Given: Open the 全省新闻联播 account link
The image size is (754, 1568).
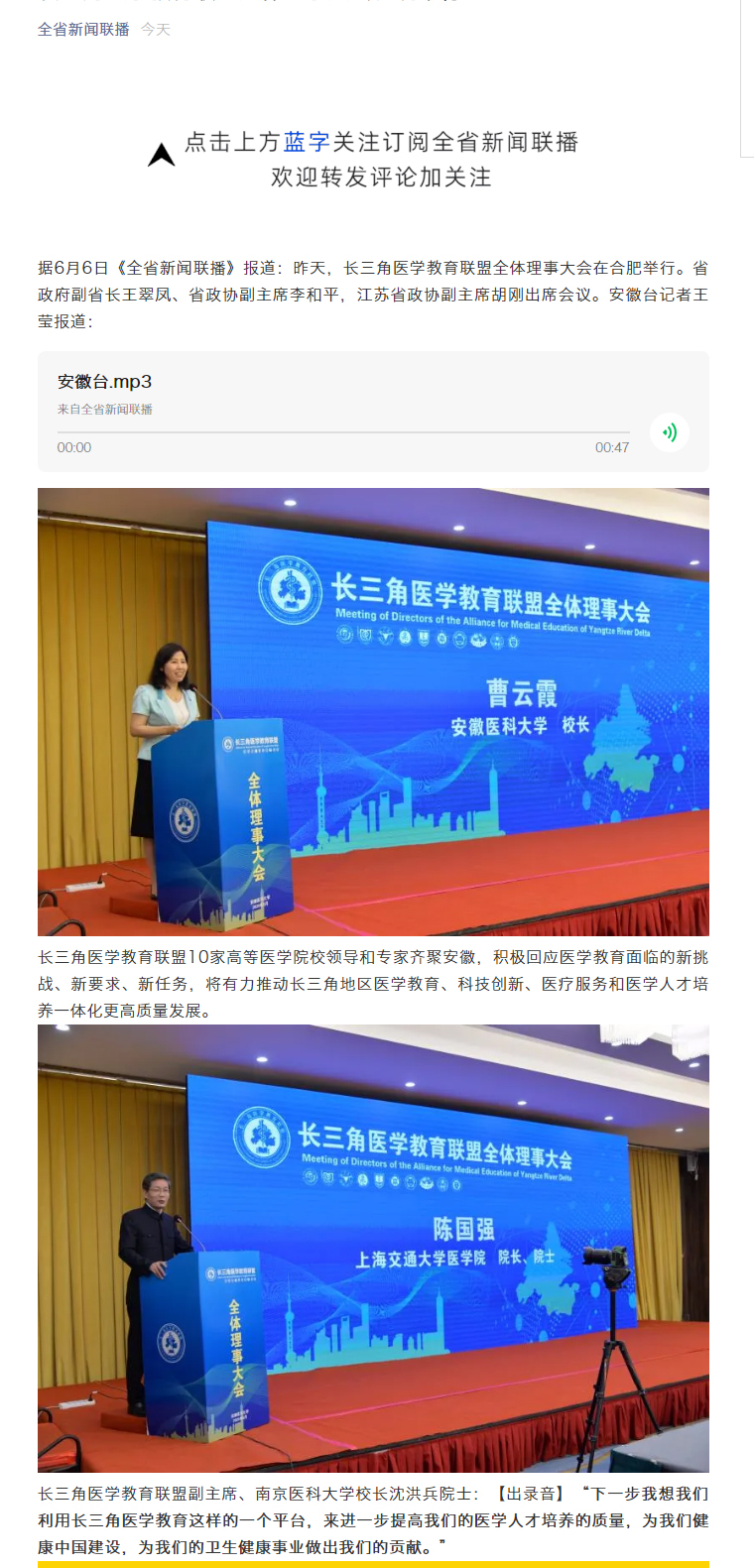Looking at the screenshot, I should tap(83, 30).
